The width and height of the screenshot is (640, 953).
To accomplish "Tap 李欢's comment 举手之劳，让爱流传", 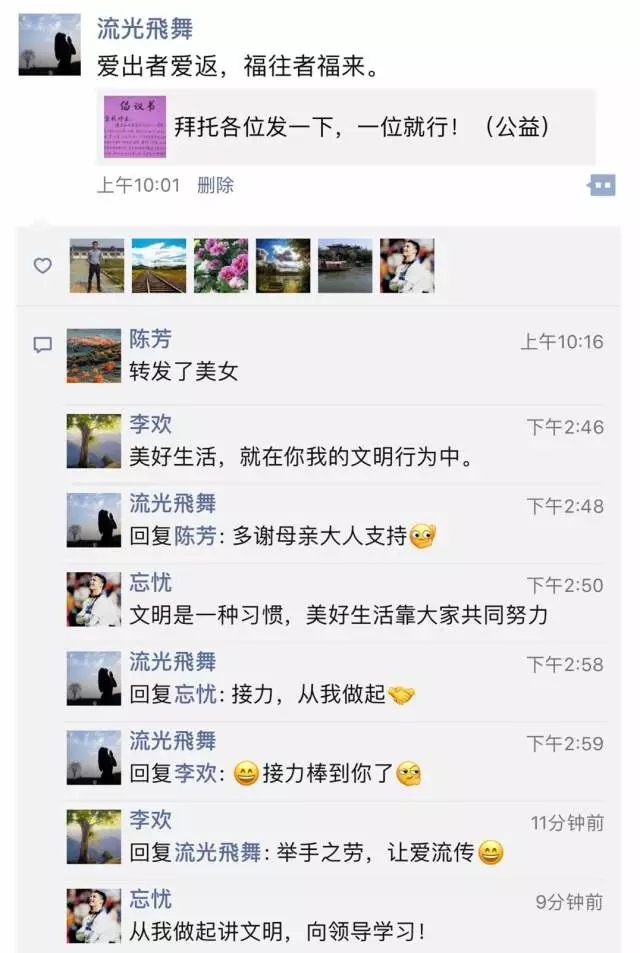I will [x=340, y=853].
